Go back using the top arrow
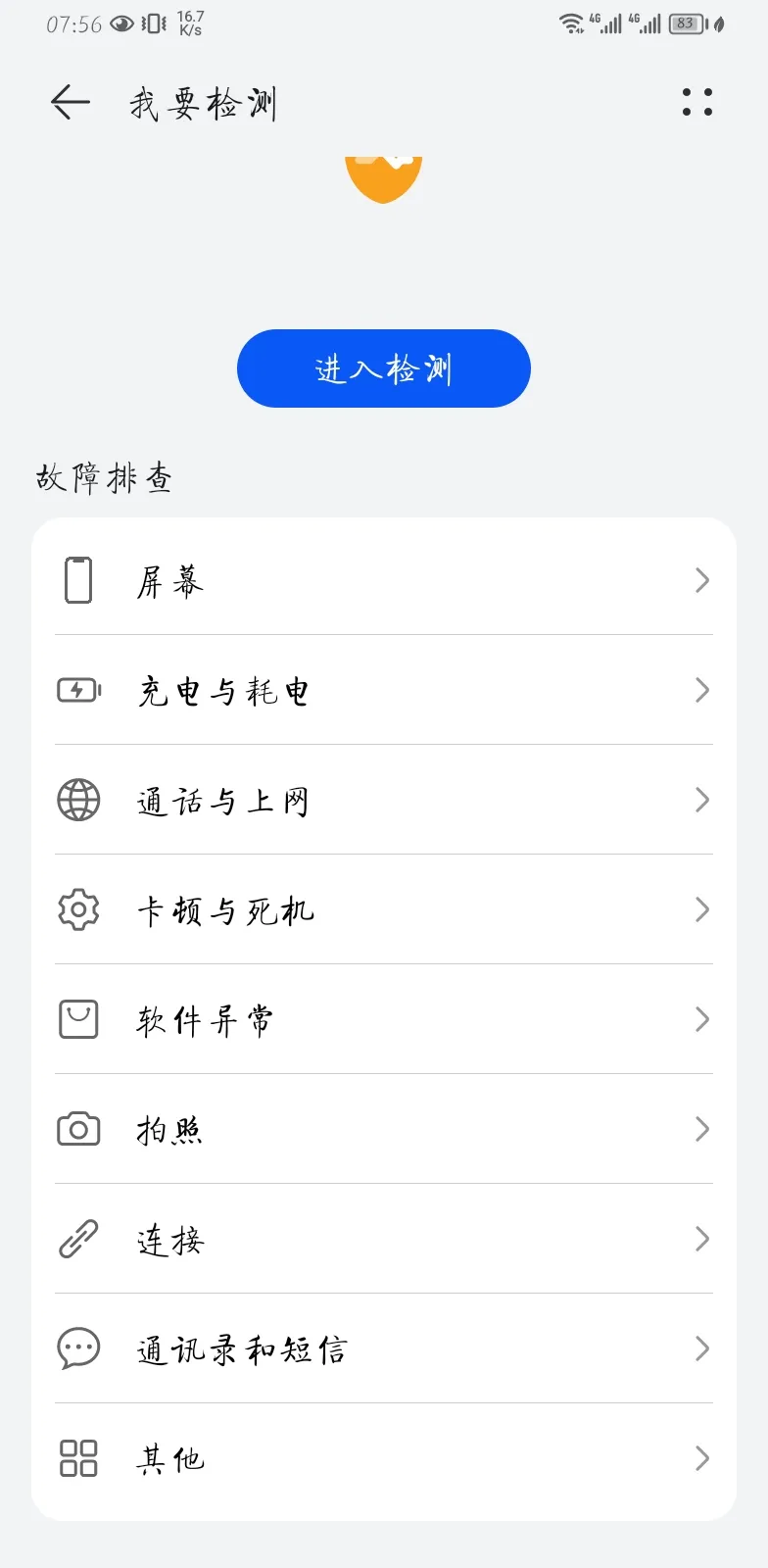This screenshot has width=768, height=1568. [x=71, y=102]
